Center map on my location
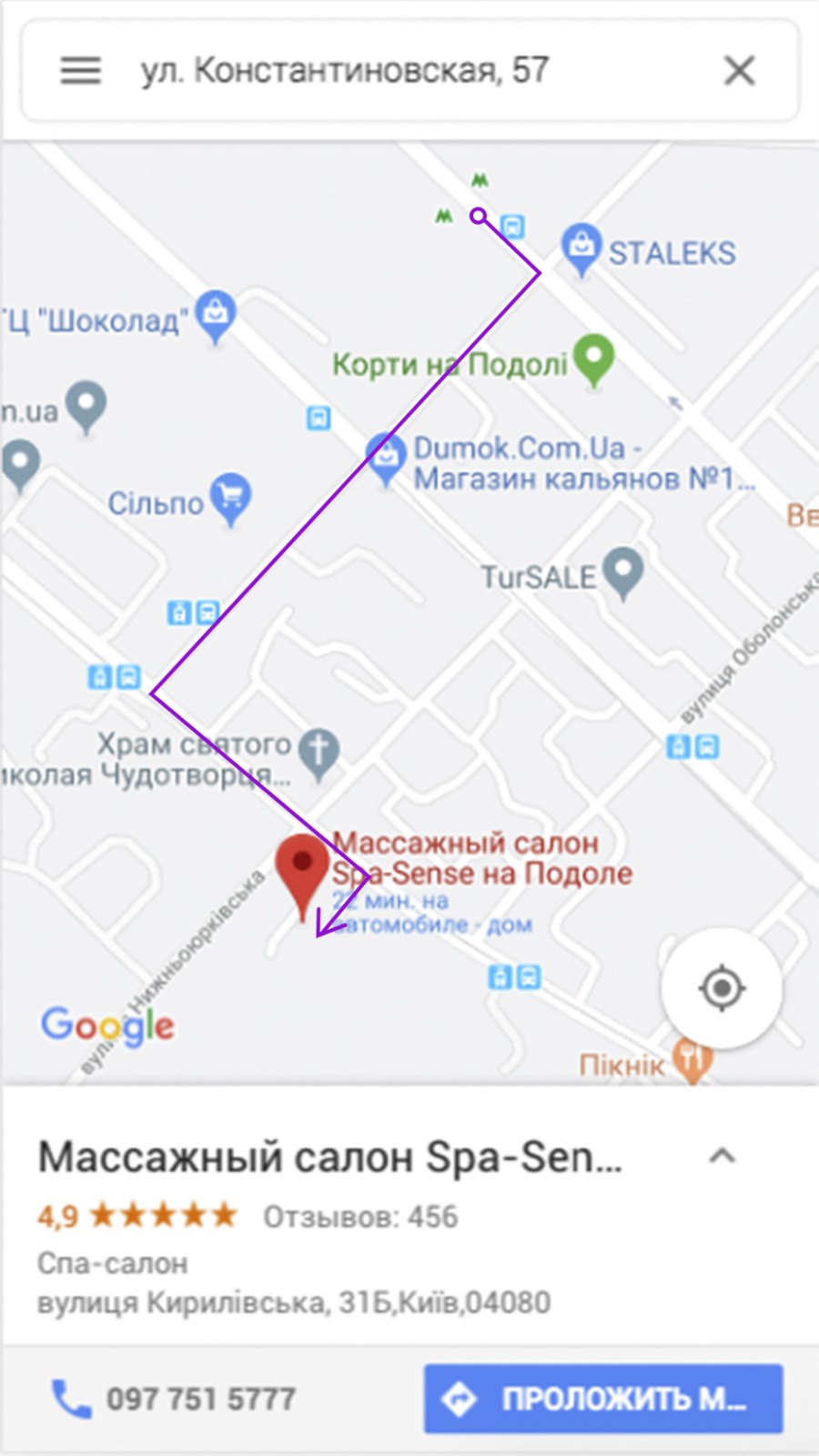Viewport: 819px width, 1456px height. click(x=722, y=988)
